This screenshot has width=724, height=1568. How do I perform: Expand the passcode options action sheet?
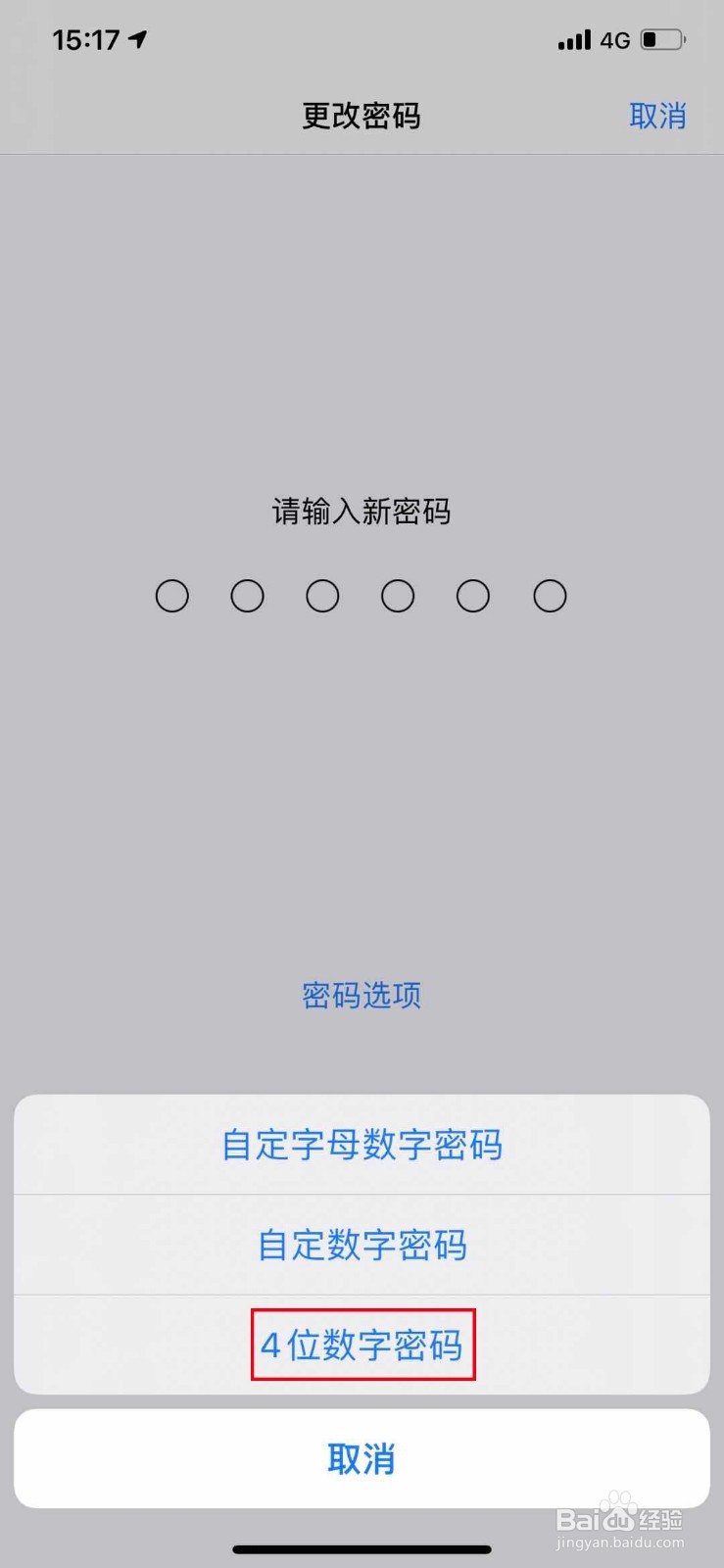point(361,995)
